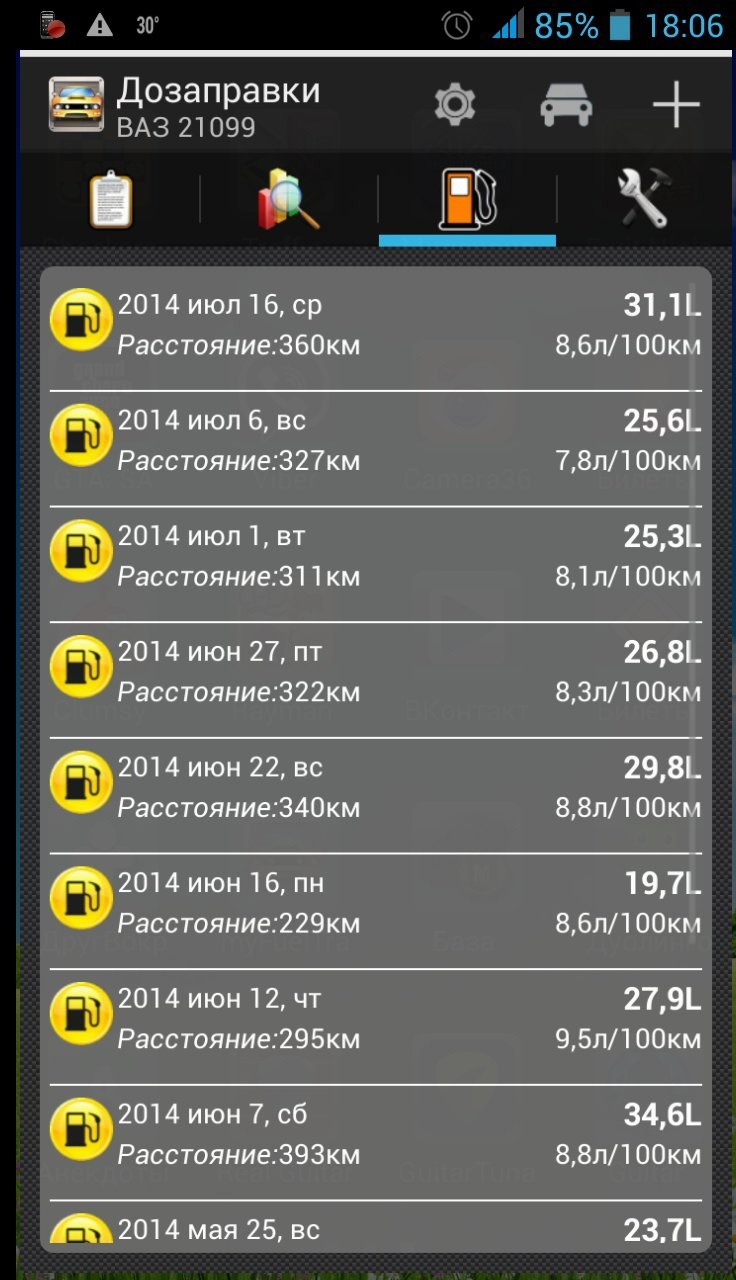Open the 2014 мая 25 refueling entry
This screenshot has height=1280, width=736.
coord(376,1228)
